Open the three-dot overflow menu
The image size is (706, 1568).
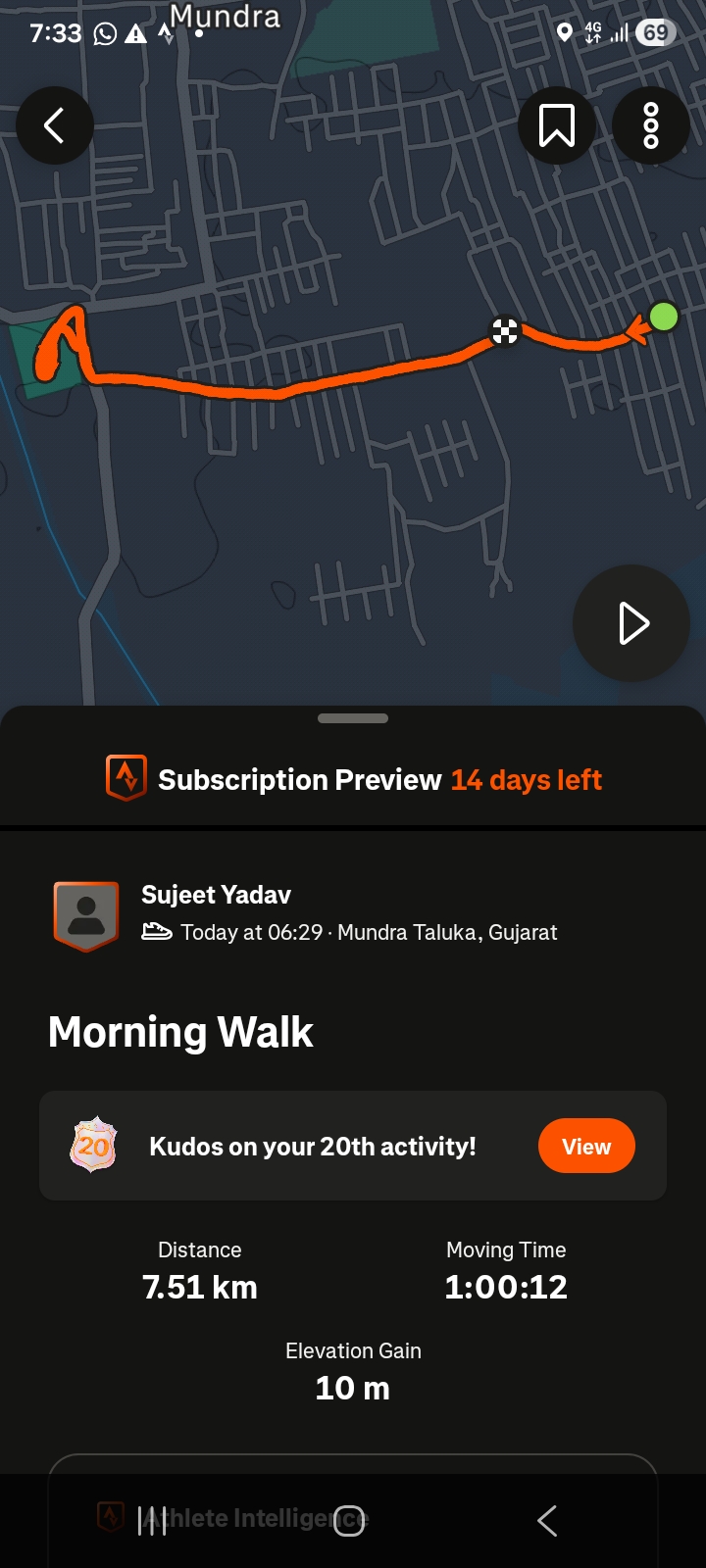click(650, 125)
